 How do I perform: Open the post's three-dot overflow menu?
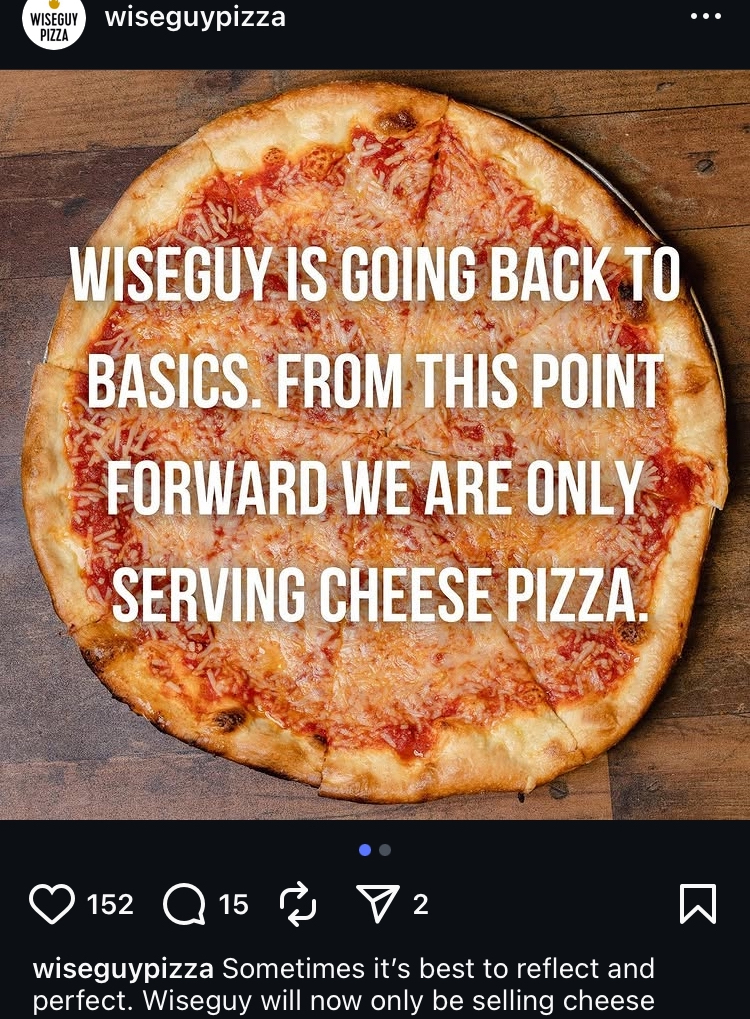(705, 17)
